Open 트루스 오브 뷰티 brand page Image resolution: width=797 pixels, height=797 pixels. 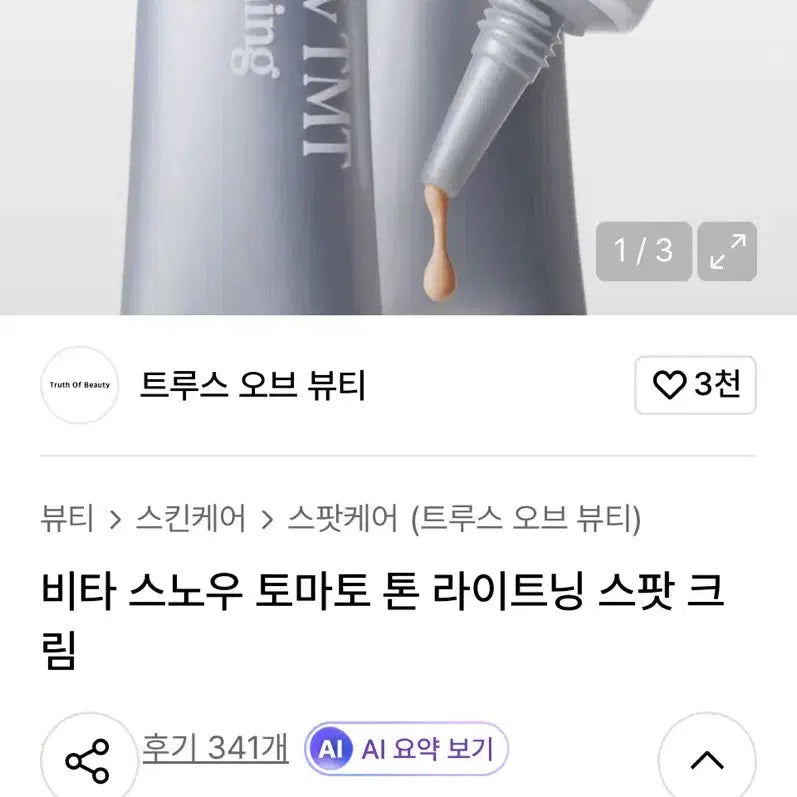tap(253, 385)
